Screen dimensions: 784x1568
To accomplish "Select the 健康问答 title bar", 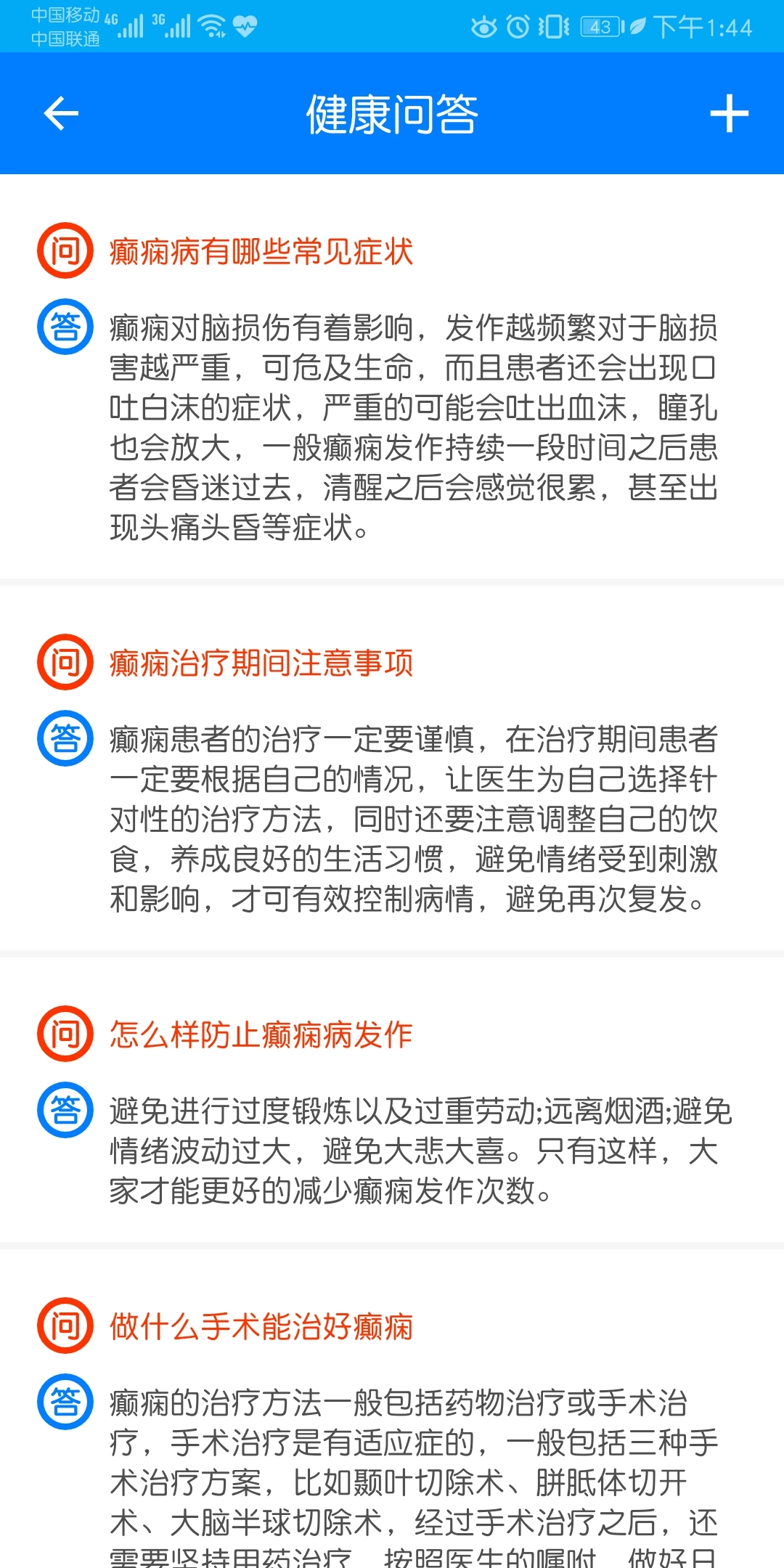I will [x=392, y=115].
